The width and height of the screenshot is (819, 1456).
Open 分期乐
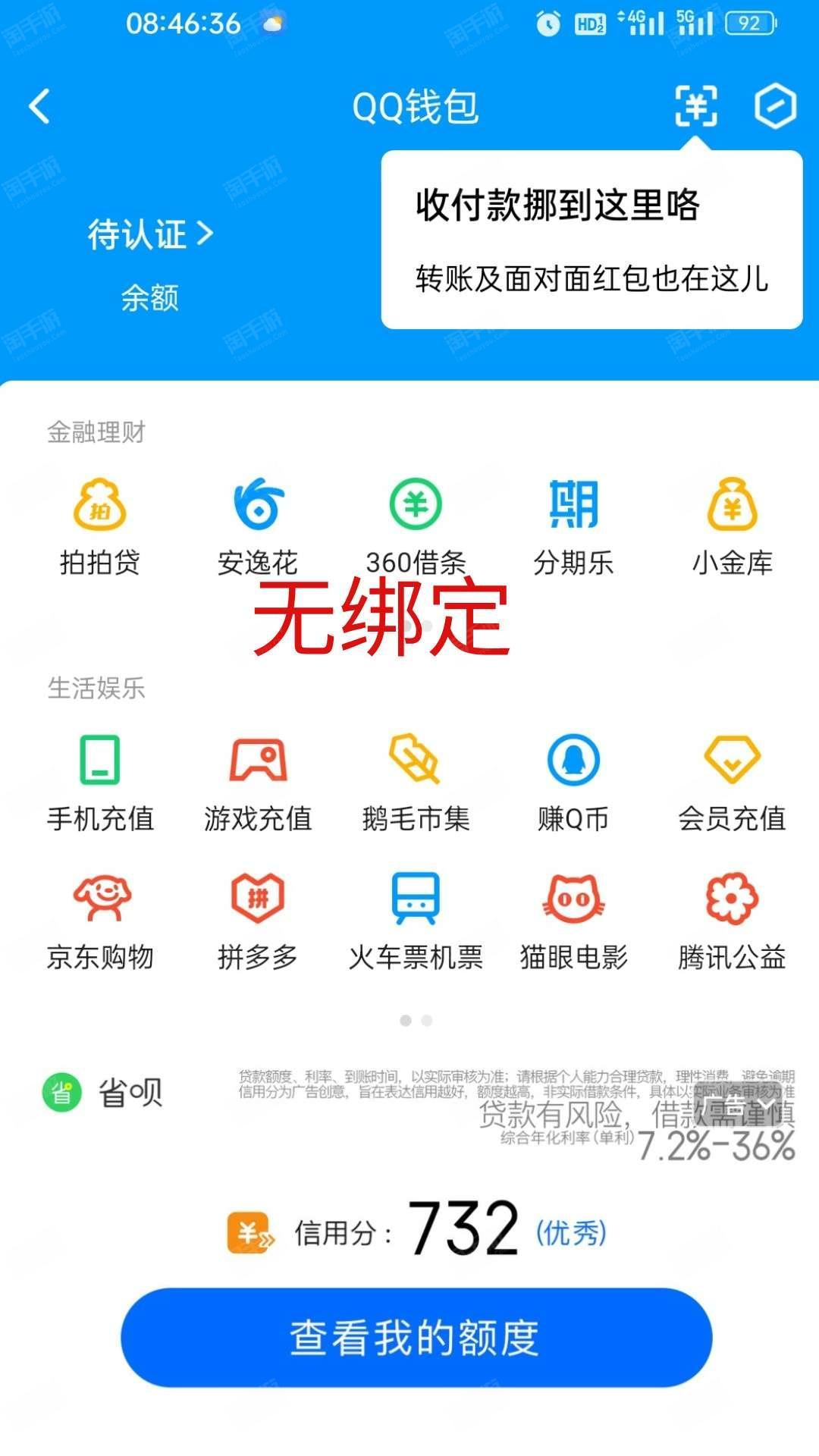[x=573, y=525]
